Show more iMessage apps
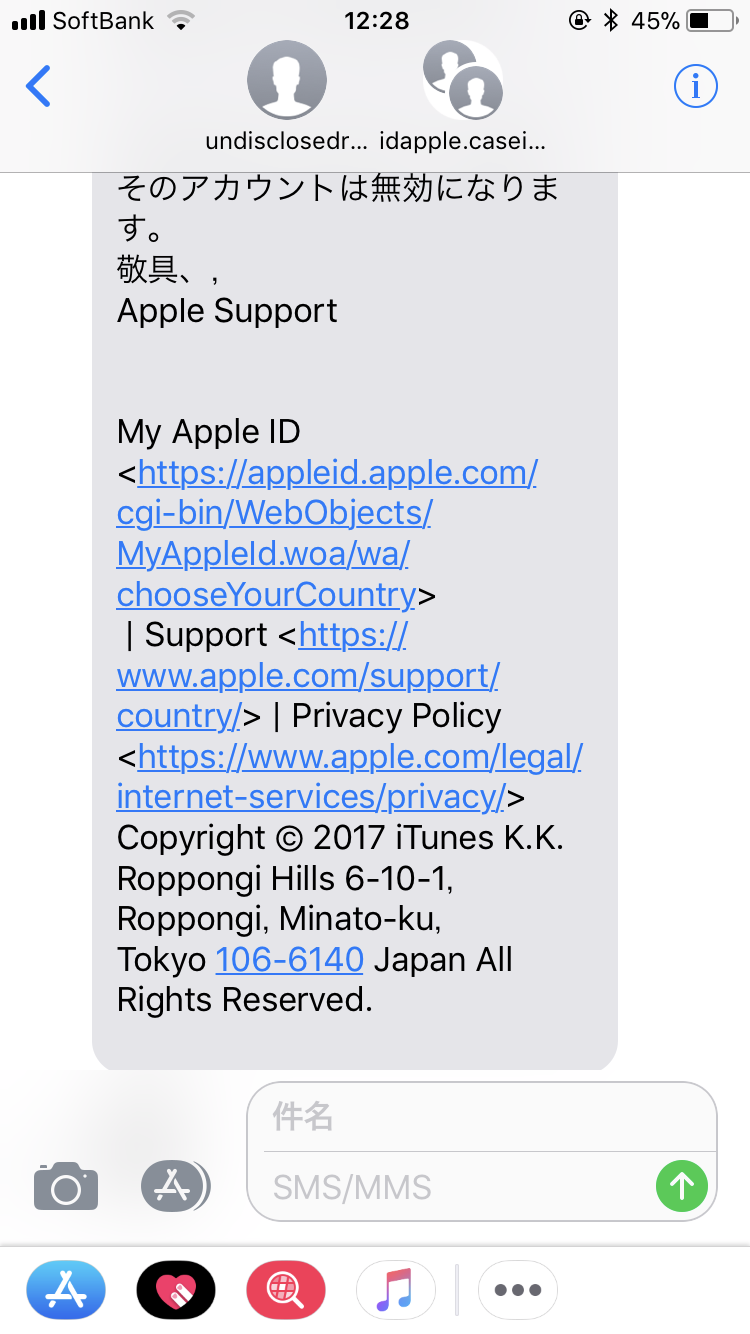This screenshot has height=1334, width=750. 517,1289
